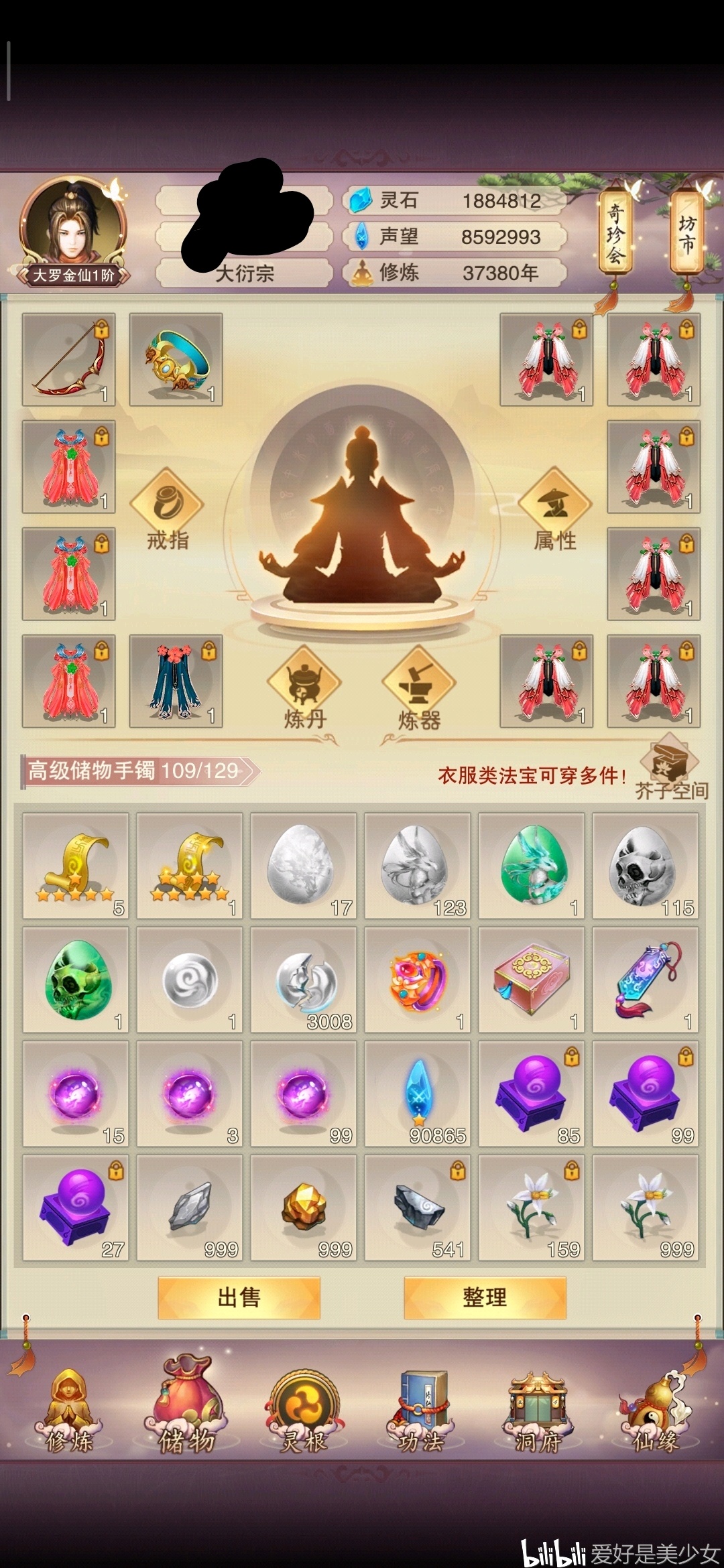Select the item stack with 3008
Screen dimensions: 724x1568
[304, 980]
